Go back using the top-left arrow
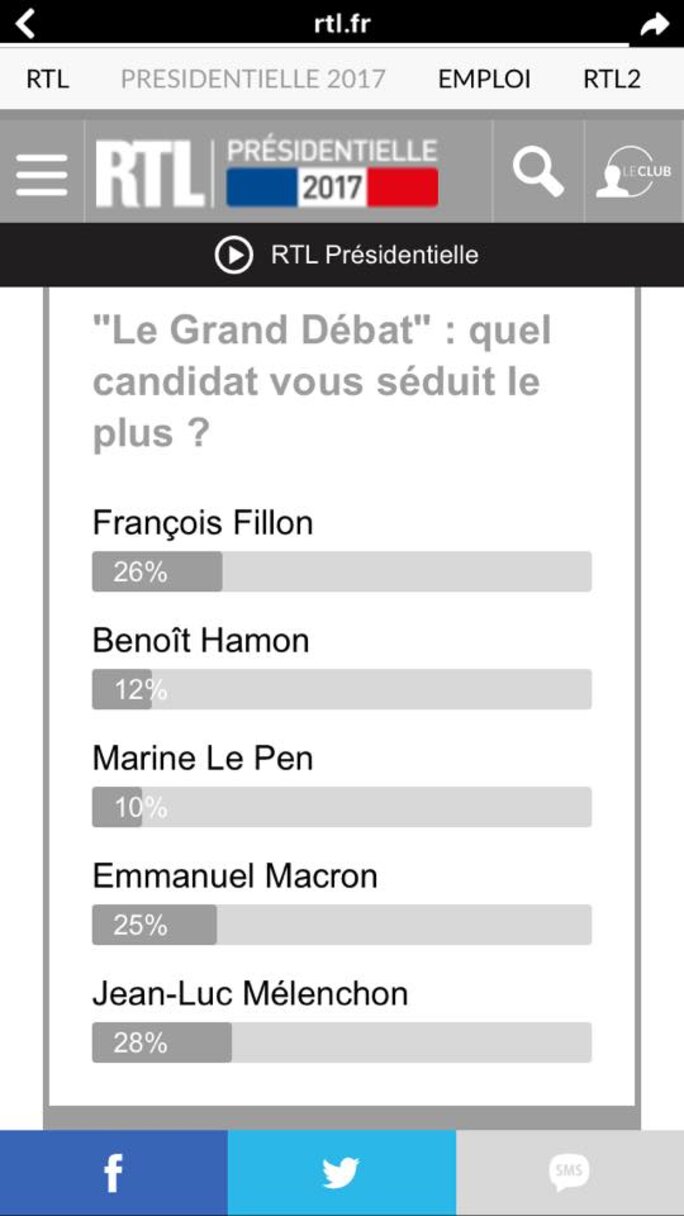 click(x=26, y=23)
